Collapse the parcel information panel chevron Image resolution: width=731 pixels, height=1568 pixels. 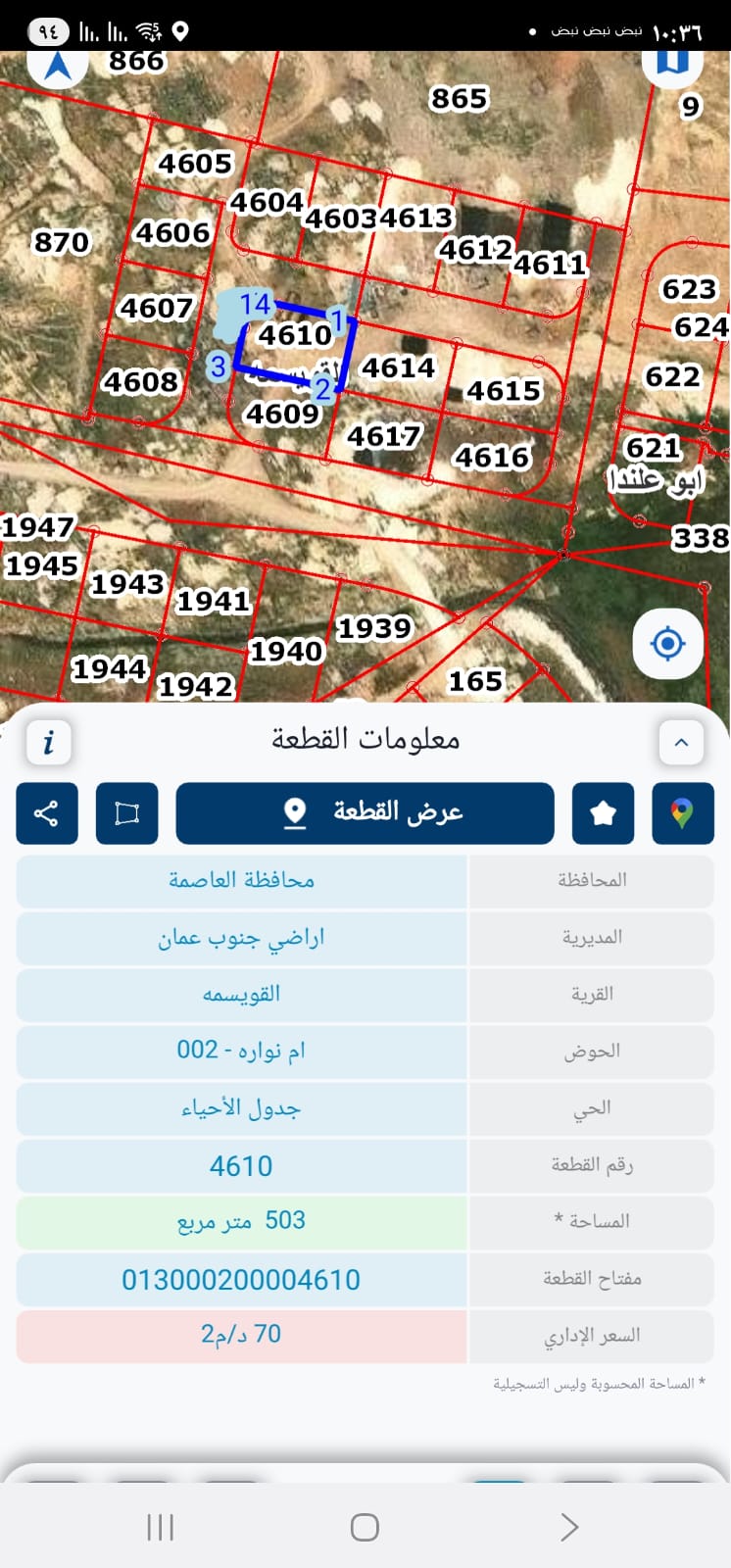682,742
